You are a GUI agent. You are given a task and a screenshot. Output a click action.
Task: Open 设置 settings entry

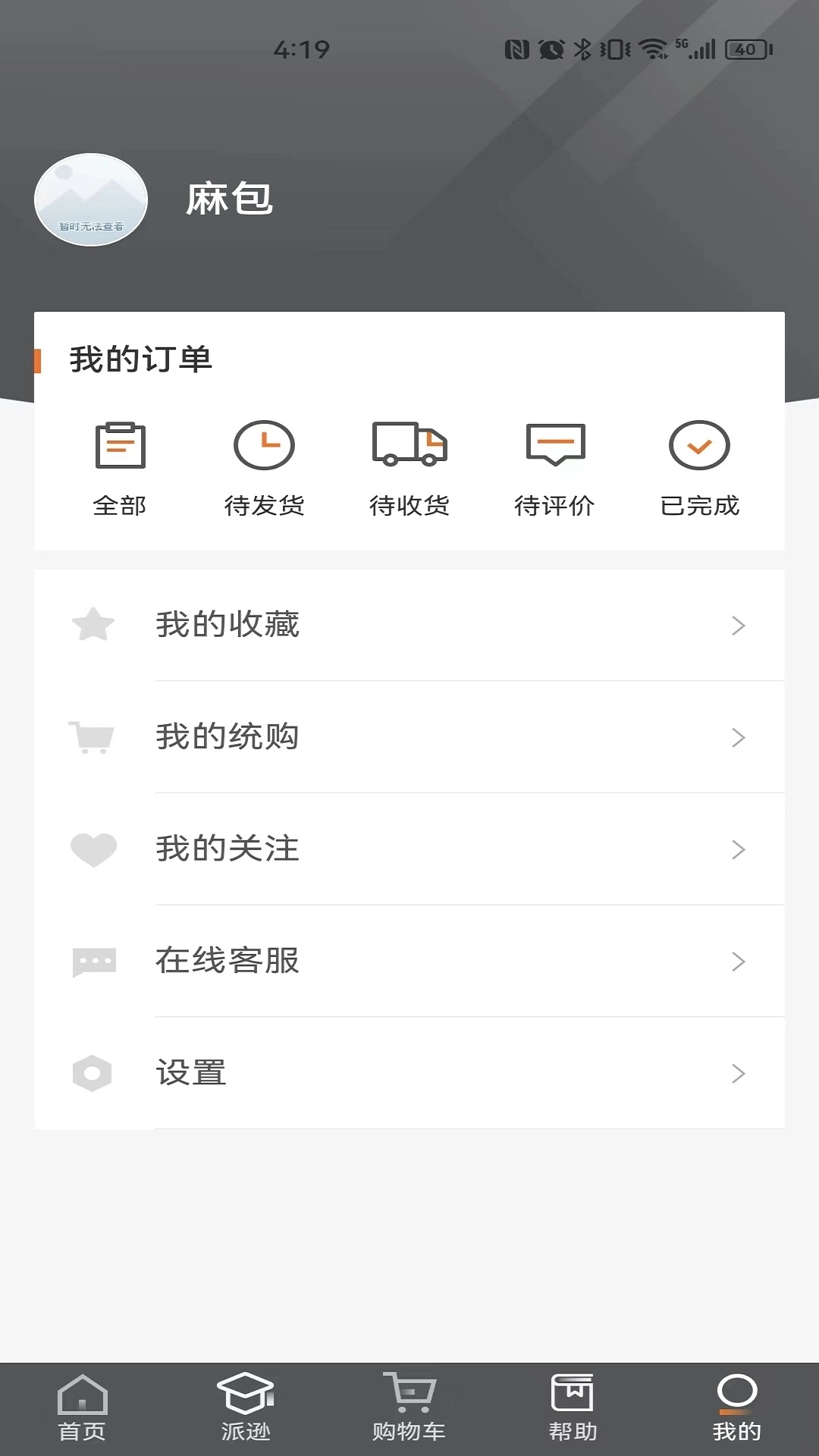tap(190, 1072)
